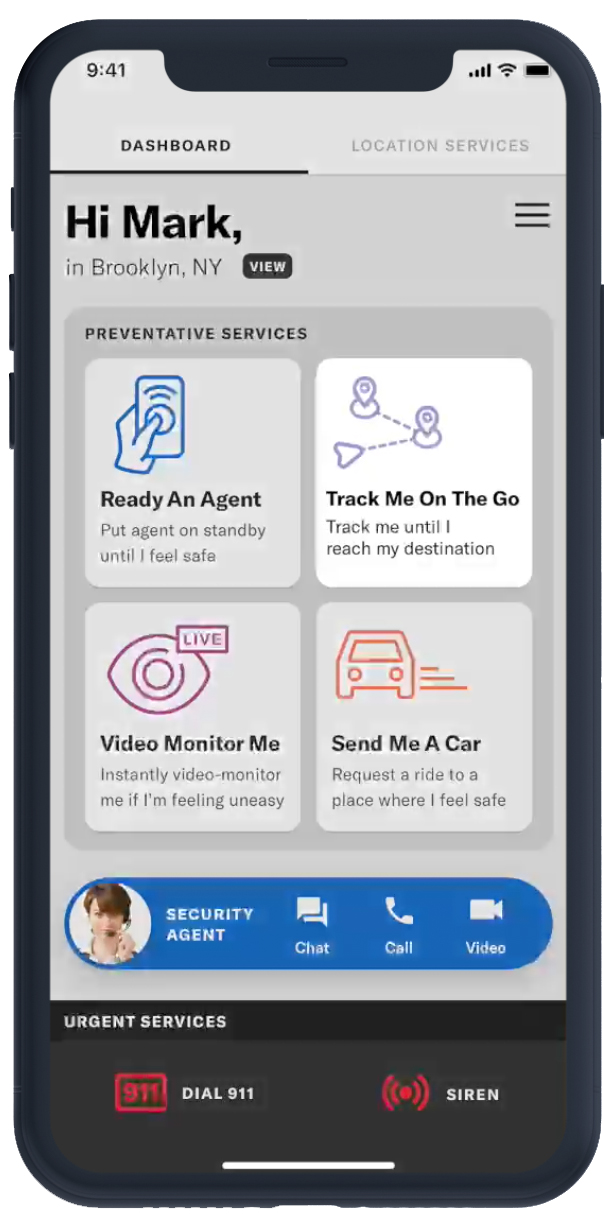This screenshot has width=604, height=1214.
Task: Activate the Siren
Action: click(440, 1093)
